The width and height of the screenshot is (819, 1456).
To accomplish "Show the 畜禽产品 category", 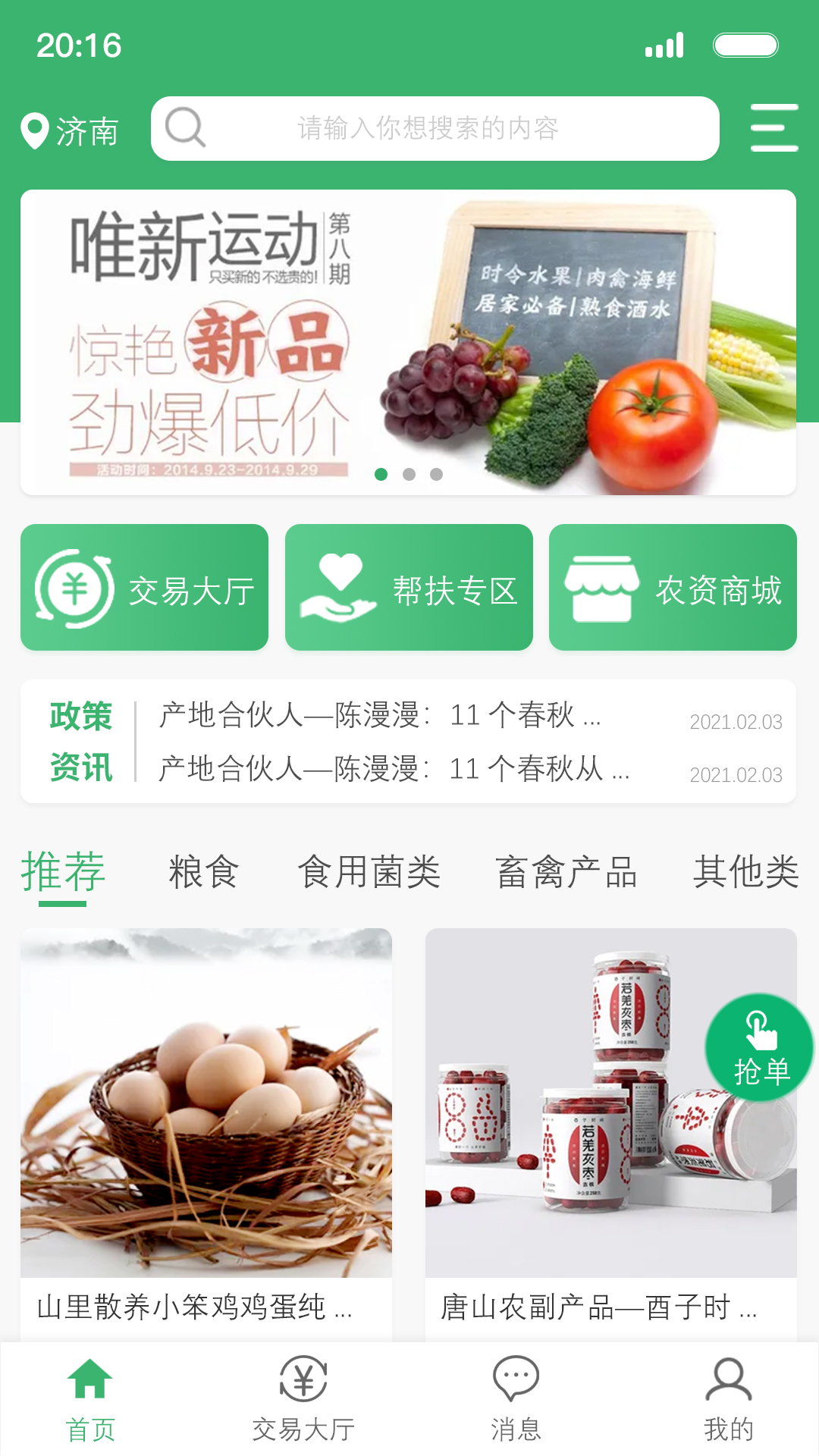I will click(x=566, y=872).
